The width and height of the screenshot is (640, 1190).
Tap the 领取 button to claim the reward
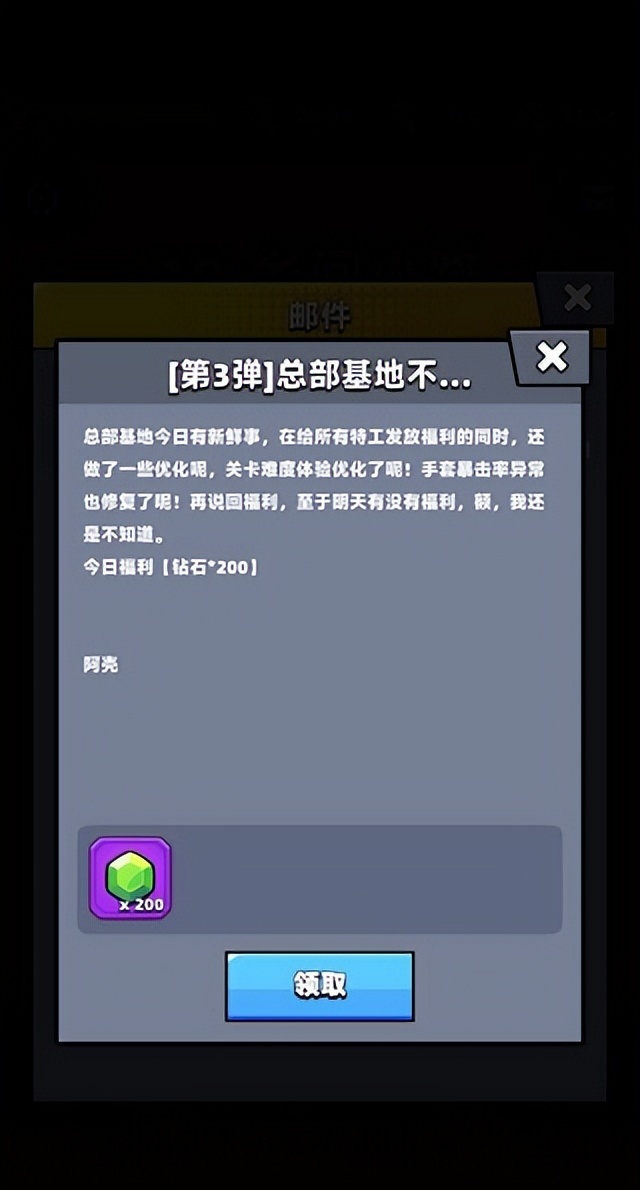(x=319, y=985)
